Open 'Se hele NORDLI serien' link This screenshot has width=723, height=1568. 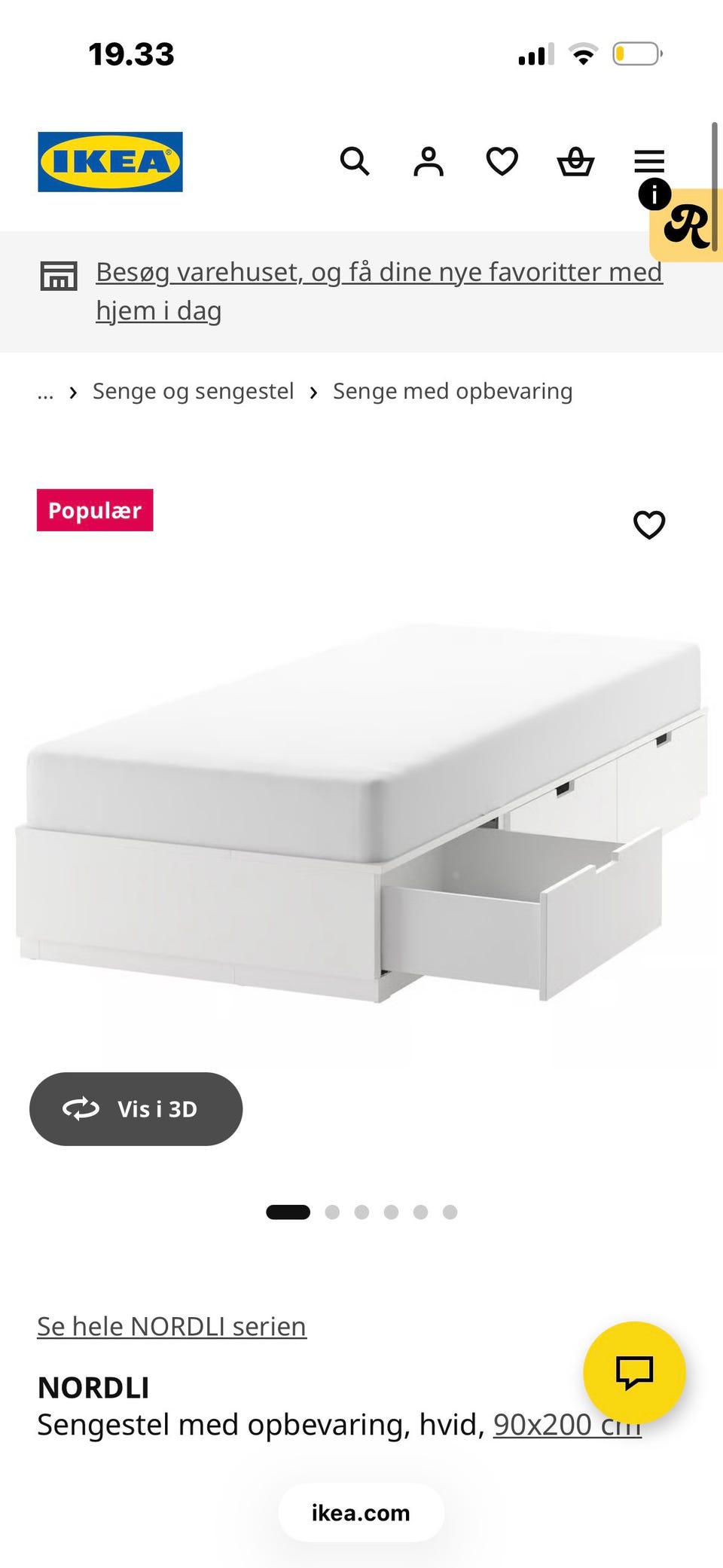click(x=172, y=1326)
